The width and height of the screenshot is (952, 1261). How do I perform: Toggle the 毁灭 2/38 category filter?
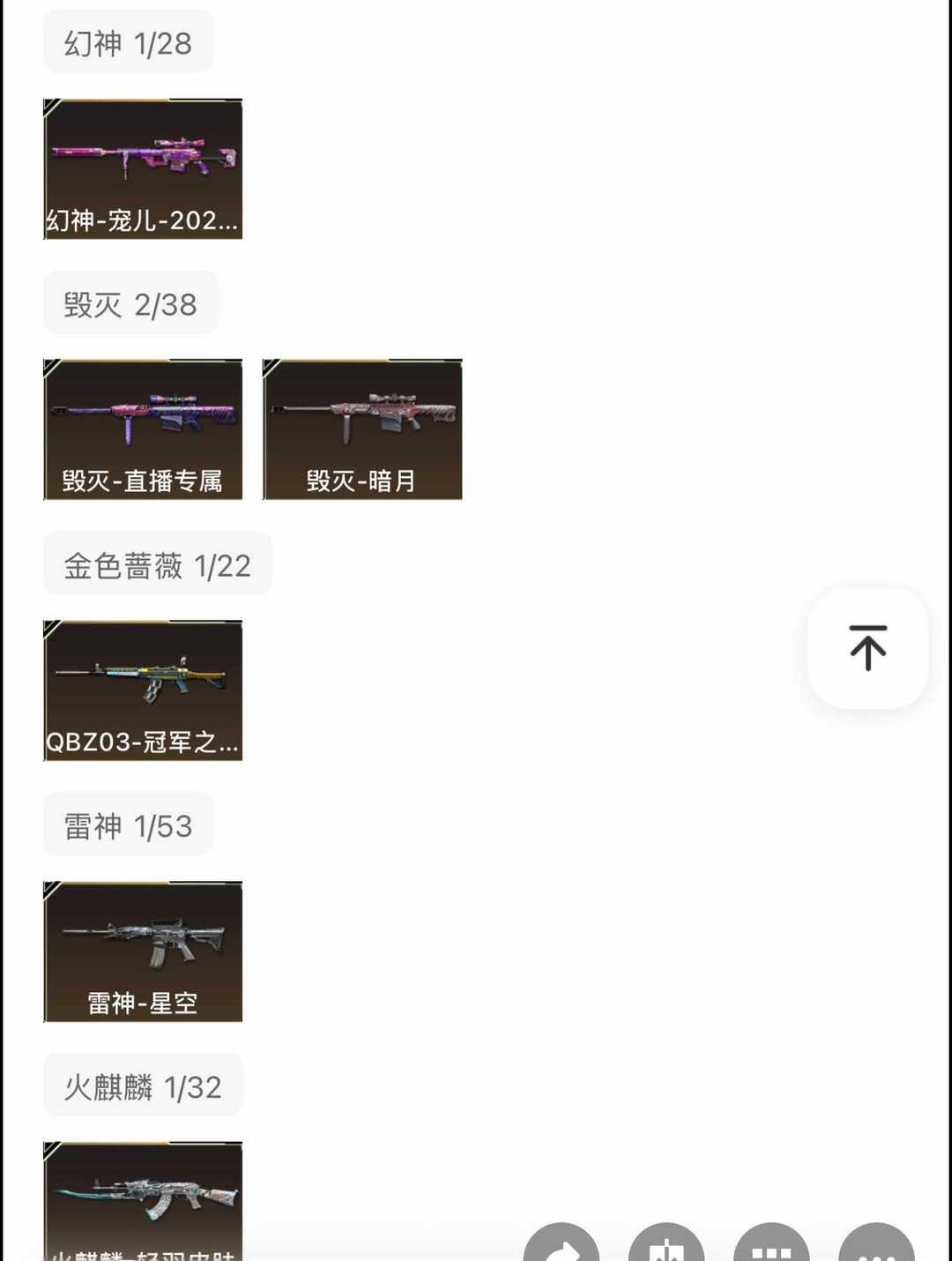[x=130, y=302]
